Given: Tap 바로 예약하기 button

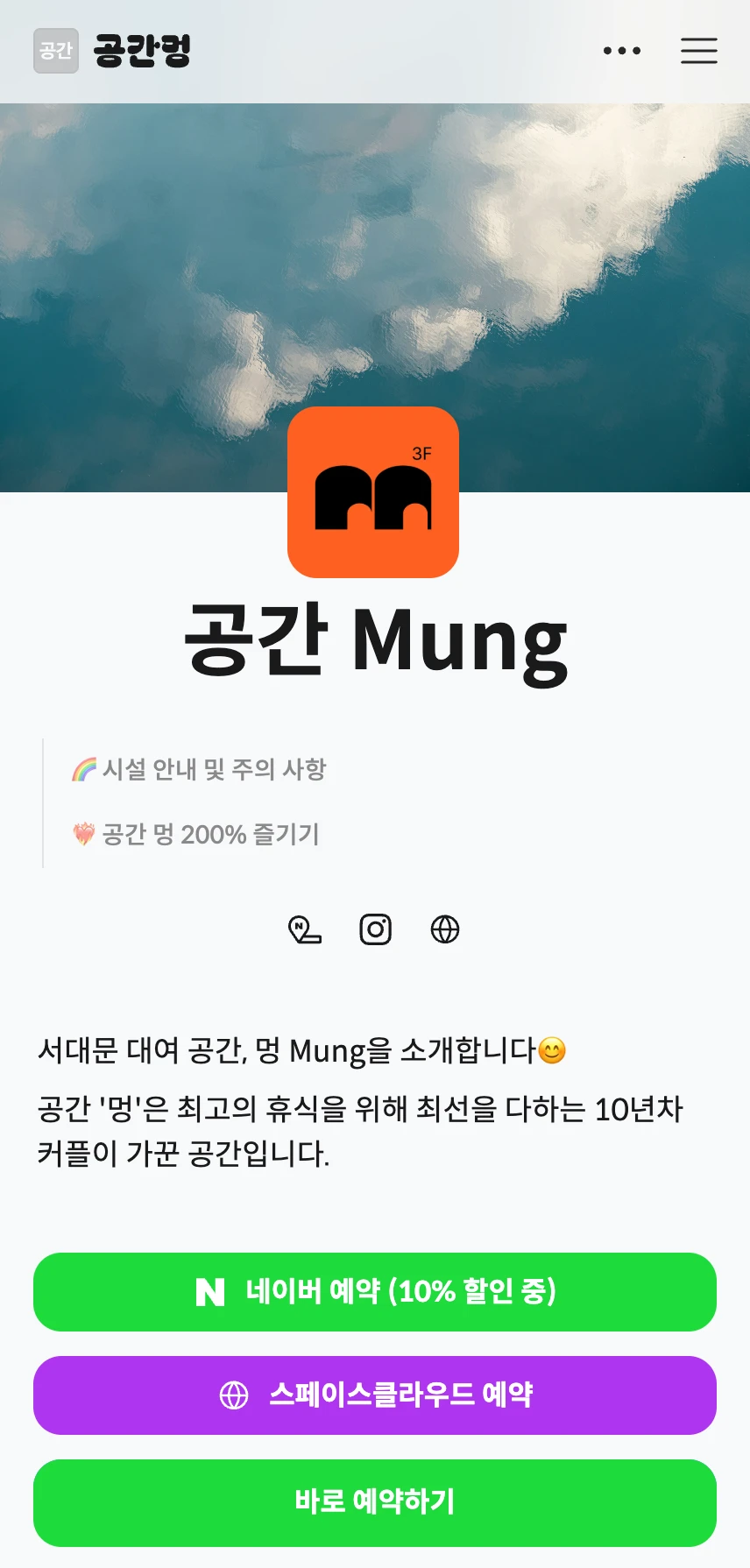Looking at the screenshot, I should click(375, 1502).
